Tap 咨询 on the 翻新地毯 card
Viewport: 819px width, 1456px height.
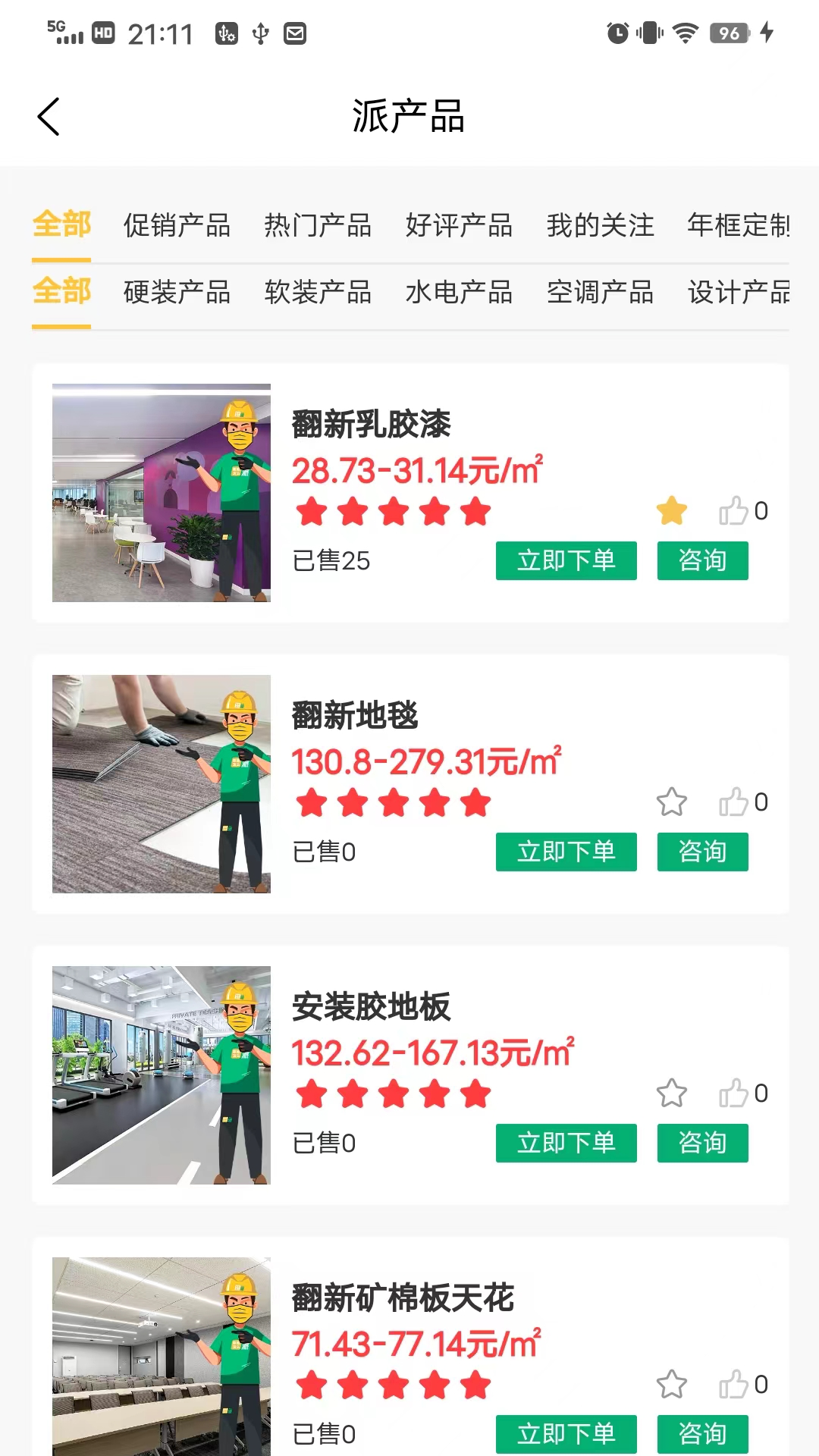(702, 852)
